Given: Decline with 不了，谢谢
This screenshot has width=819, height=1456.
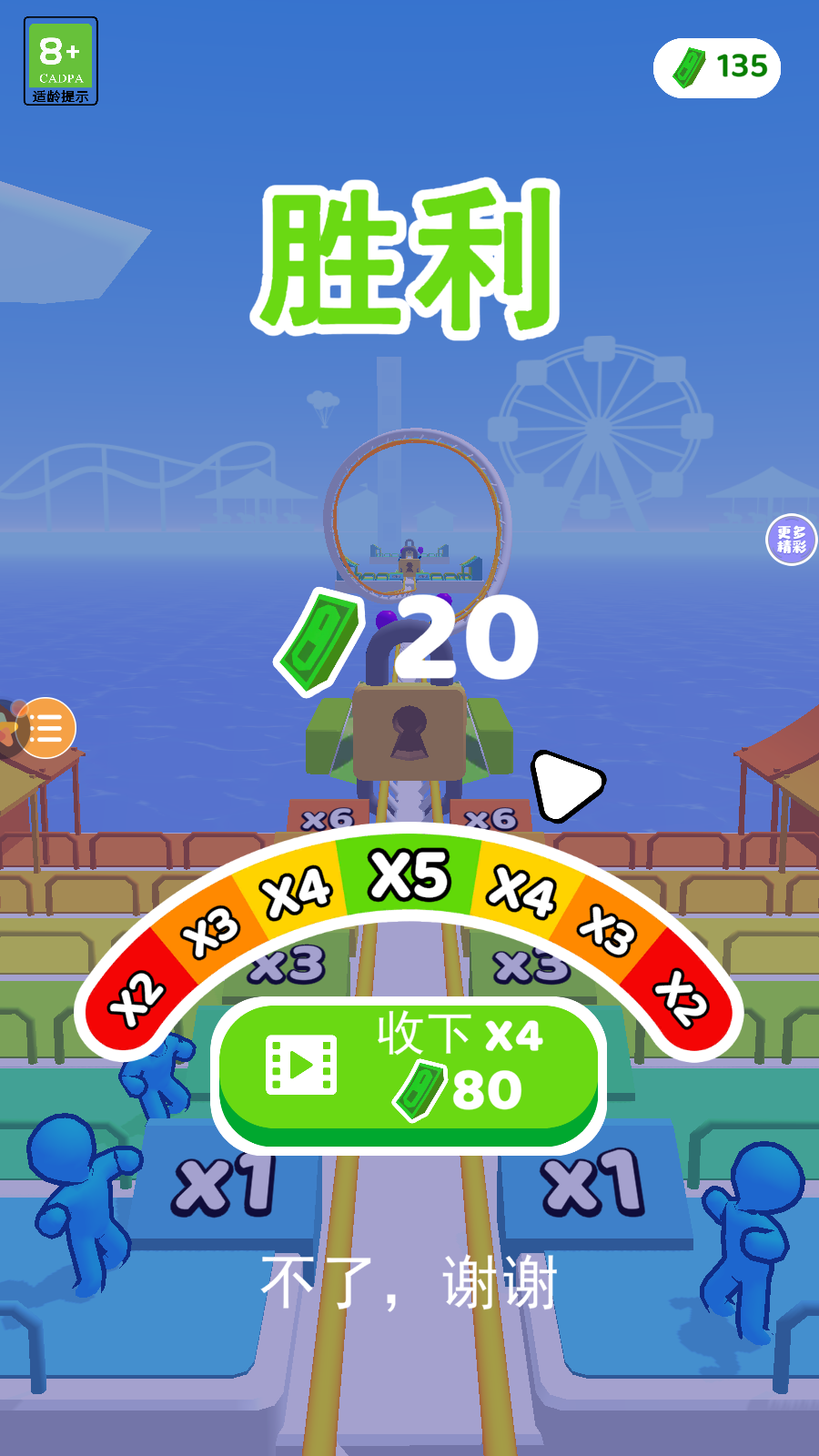Looking at the screenshot, I should click(x=409, y=1283).
